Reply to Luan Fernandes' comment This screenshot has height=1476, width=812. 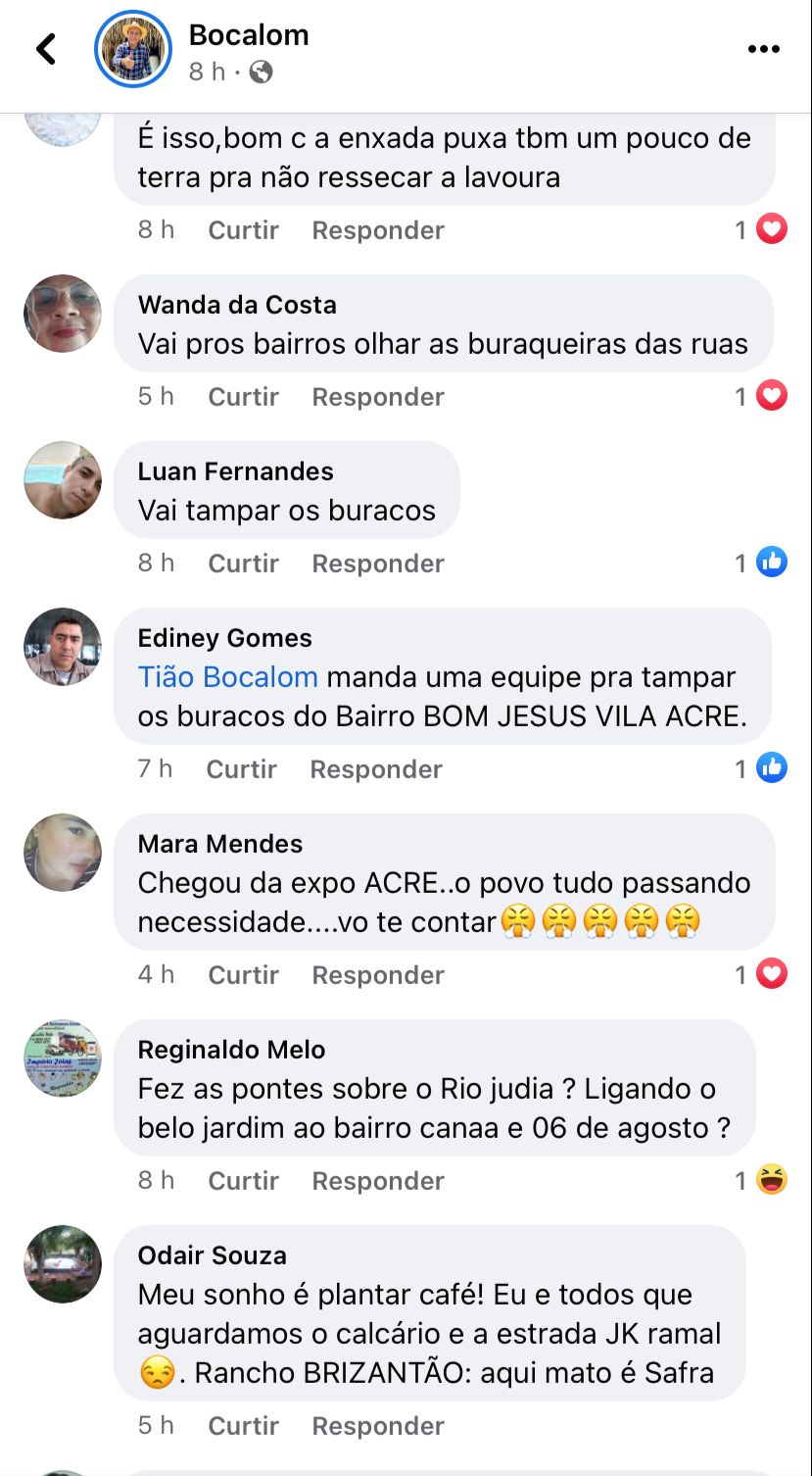378,564
